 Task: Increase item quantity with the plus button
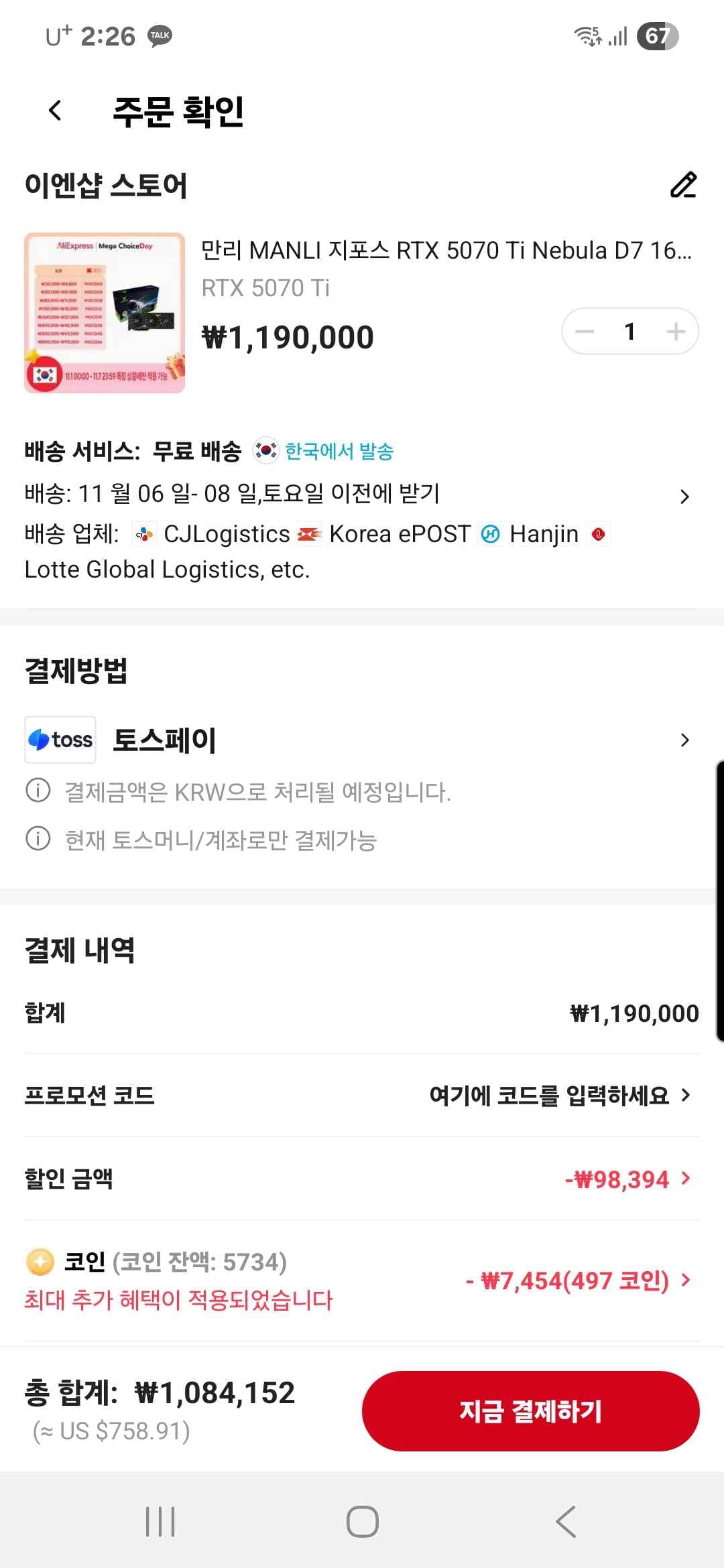(x=676, y=331)
